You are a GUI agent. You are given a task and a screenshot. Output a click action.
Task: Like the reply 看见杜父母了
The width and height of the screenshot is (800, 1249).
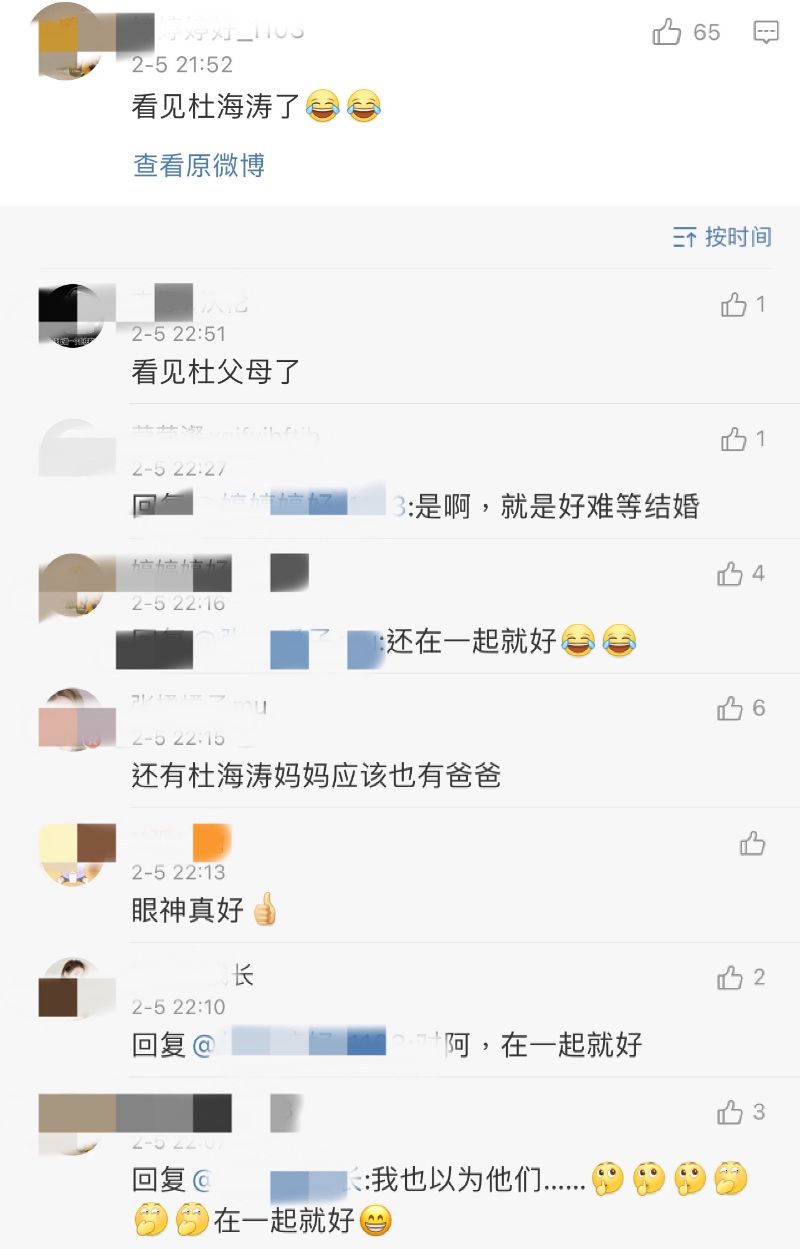[734, 305]
